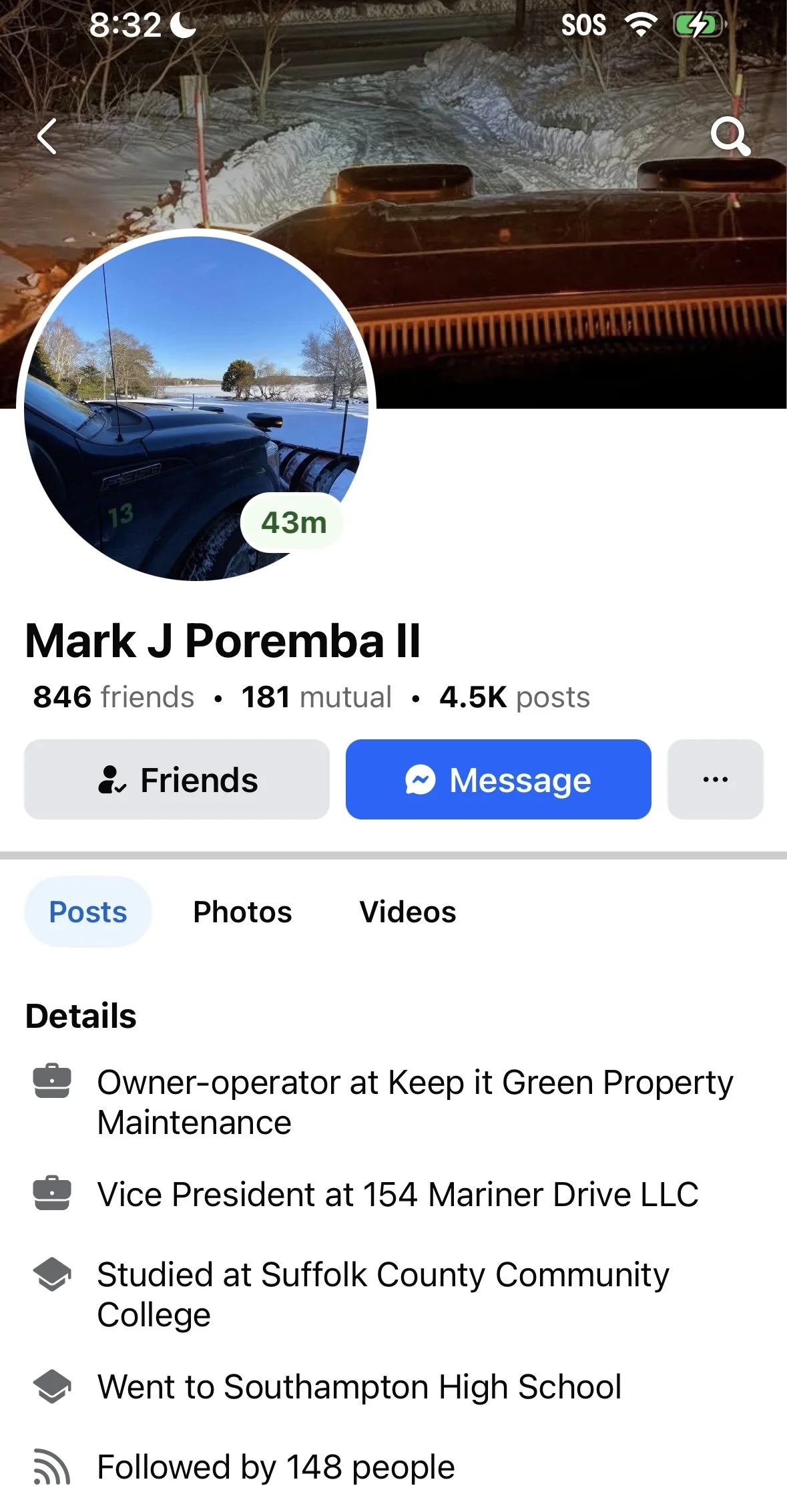View the 148 followers
787x1512 pixels.
[x=276, y=1467]
